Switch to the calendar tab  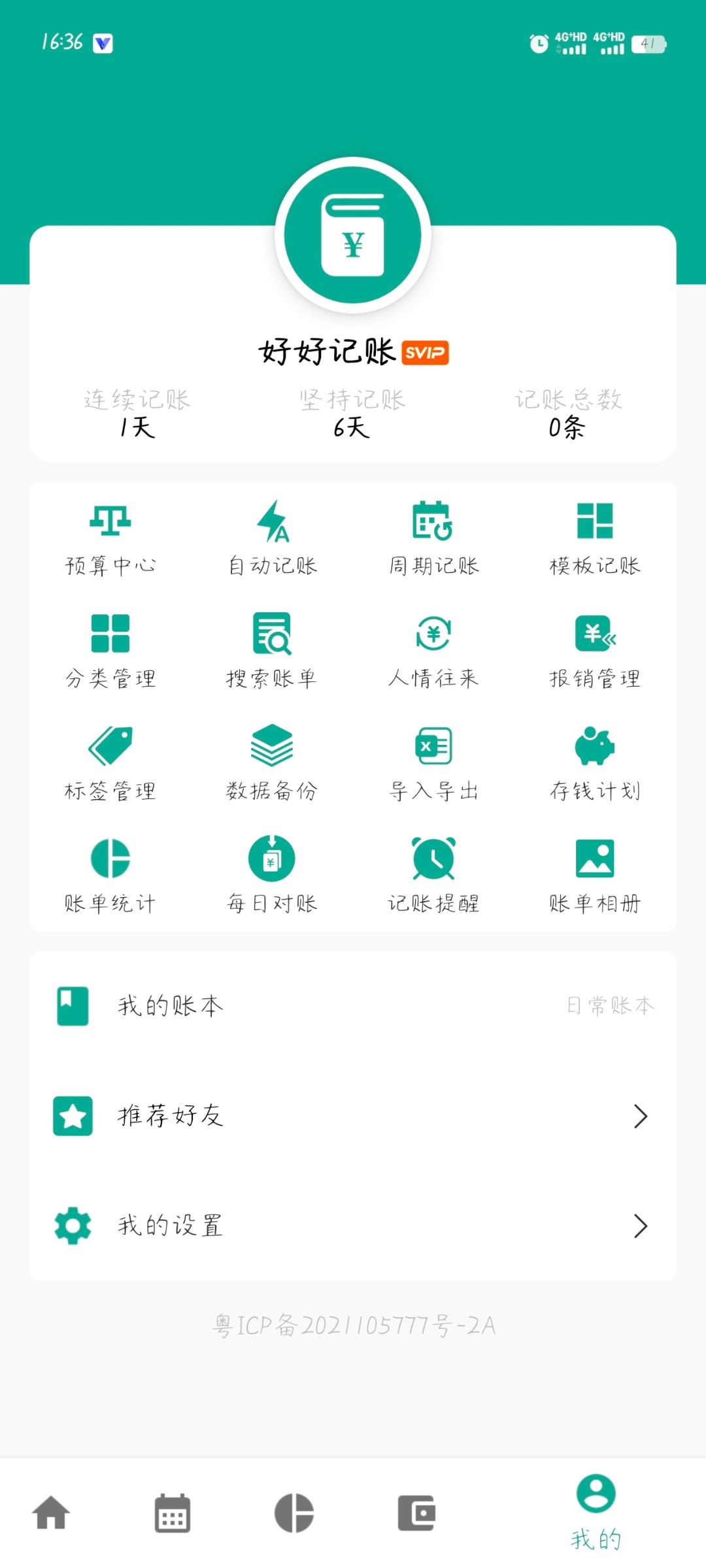point(173,1512)
